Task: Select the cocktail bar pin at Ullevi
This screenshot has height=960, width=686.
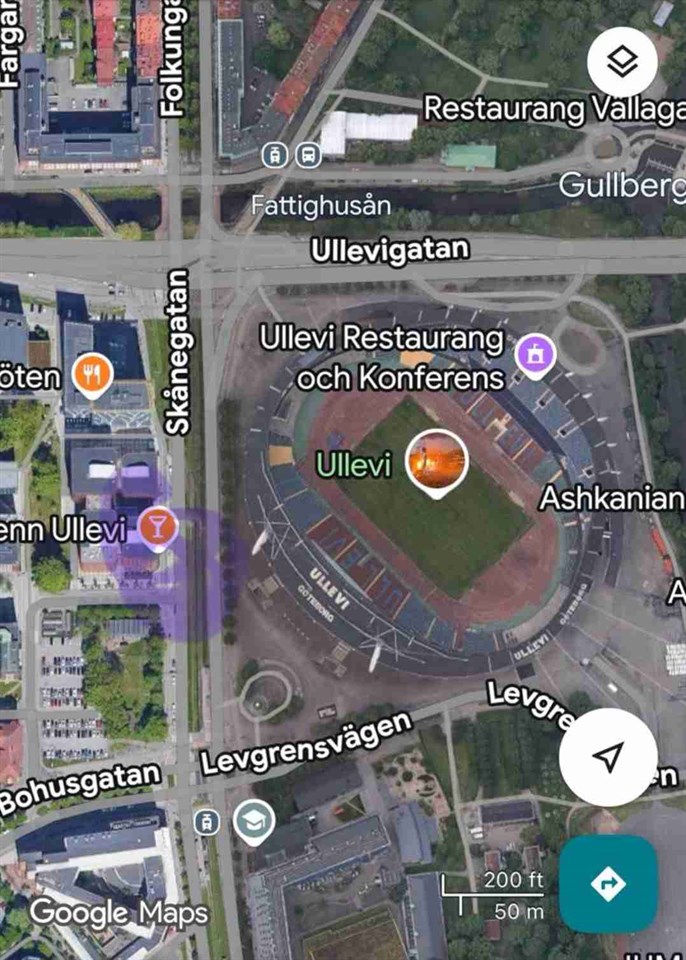Action: [x=157, y=526]
